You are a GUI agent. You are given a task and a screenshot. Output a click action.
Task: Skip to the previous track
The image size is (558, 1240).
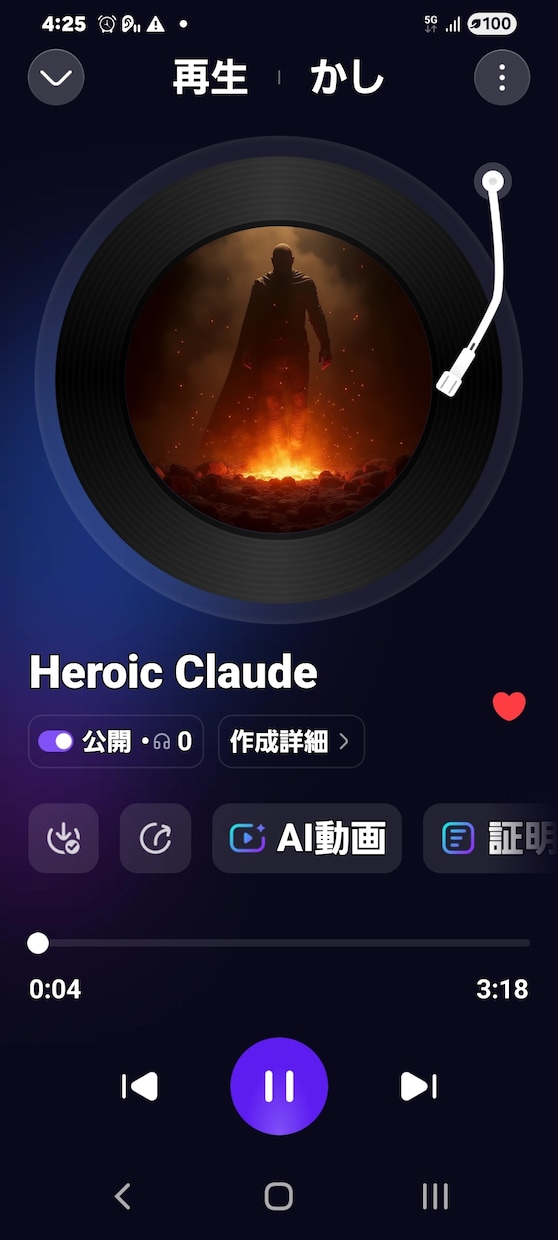tap(140, 1086)
